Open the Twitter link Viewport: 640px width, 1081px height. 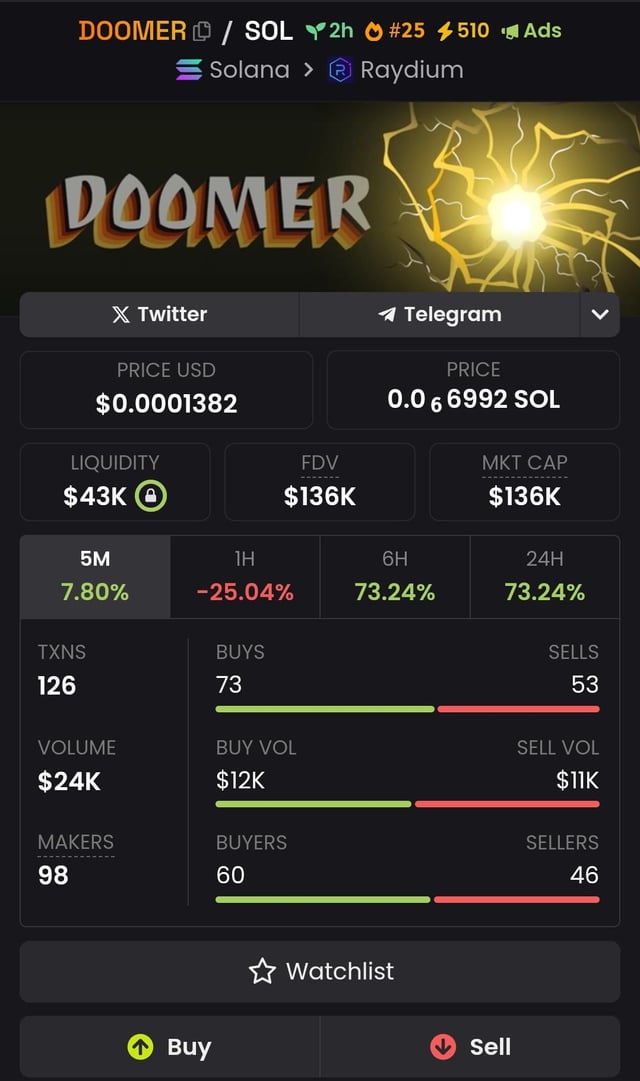[x=159, y=314]
